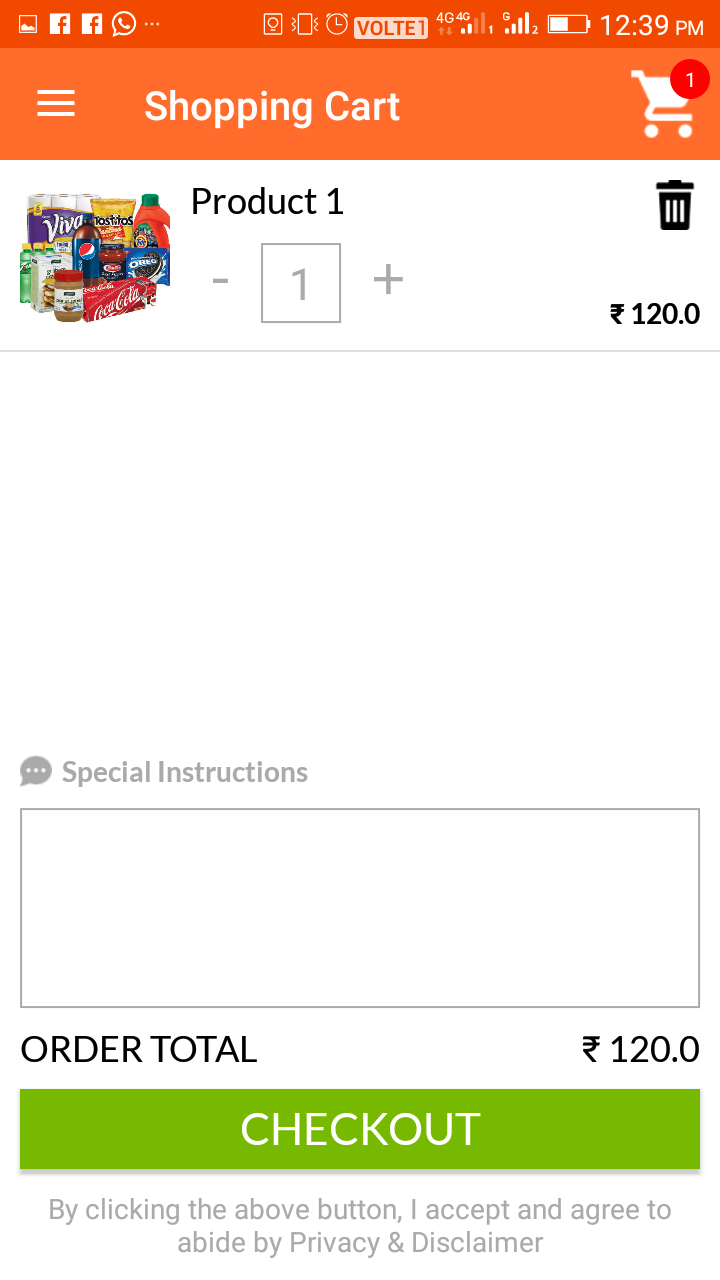The width and height of the screenshot is (720, 1280).
Task: Open the cart icon with badge
Action: tap(664, 104)
